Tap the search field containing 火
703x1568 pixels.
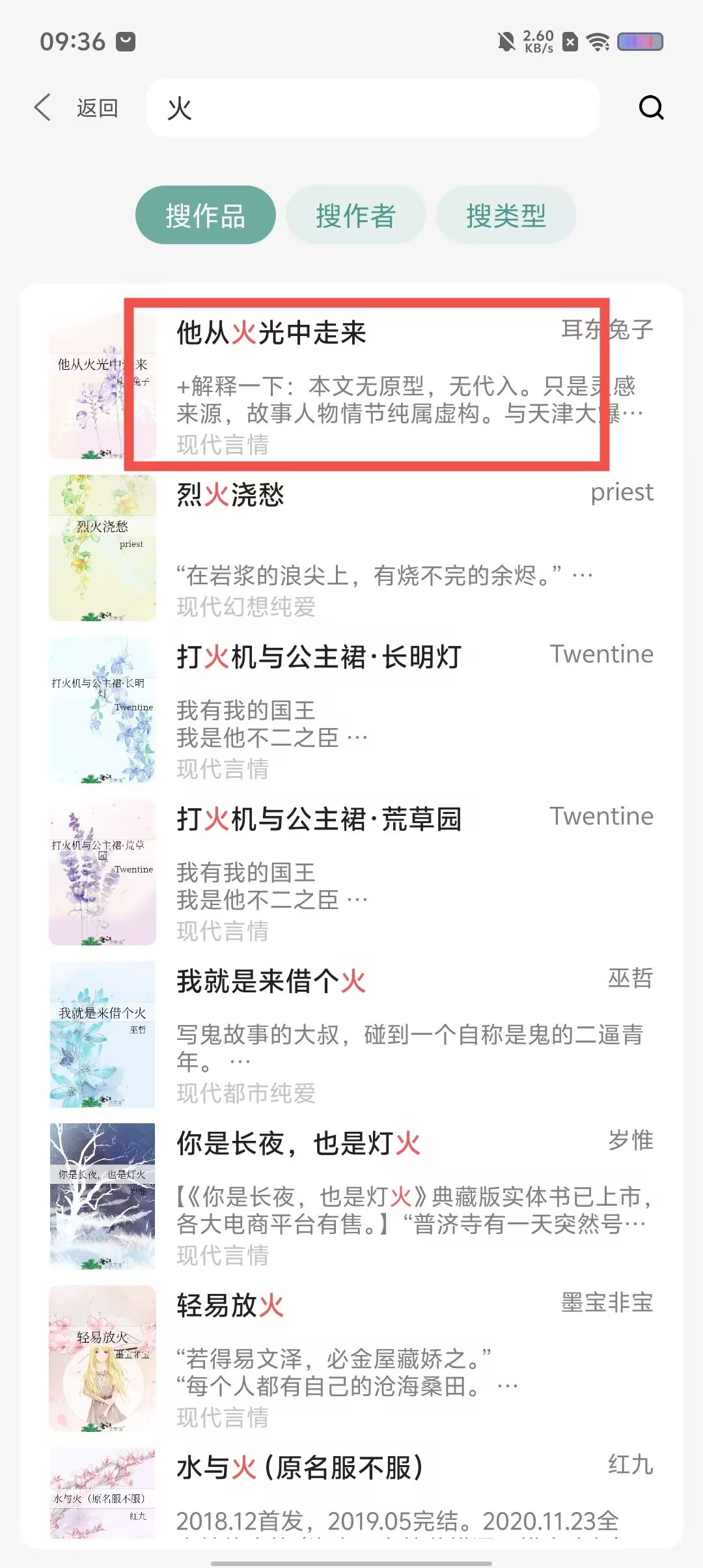372,108
